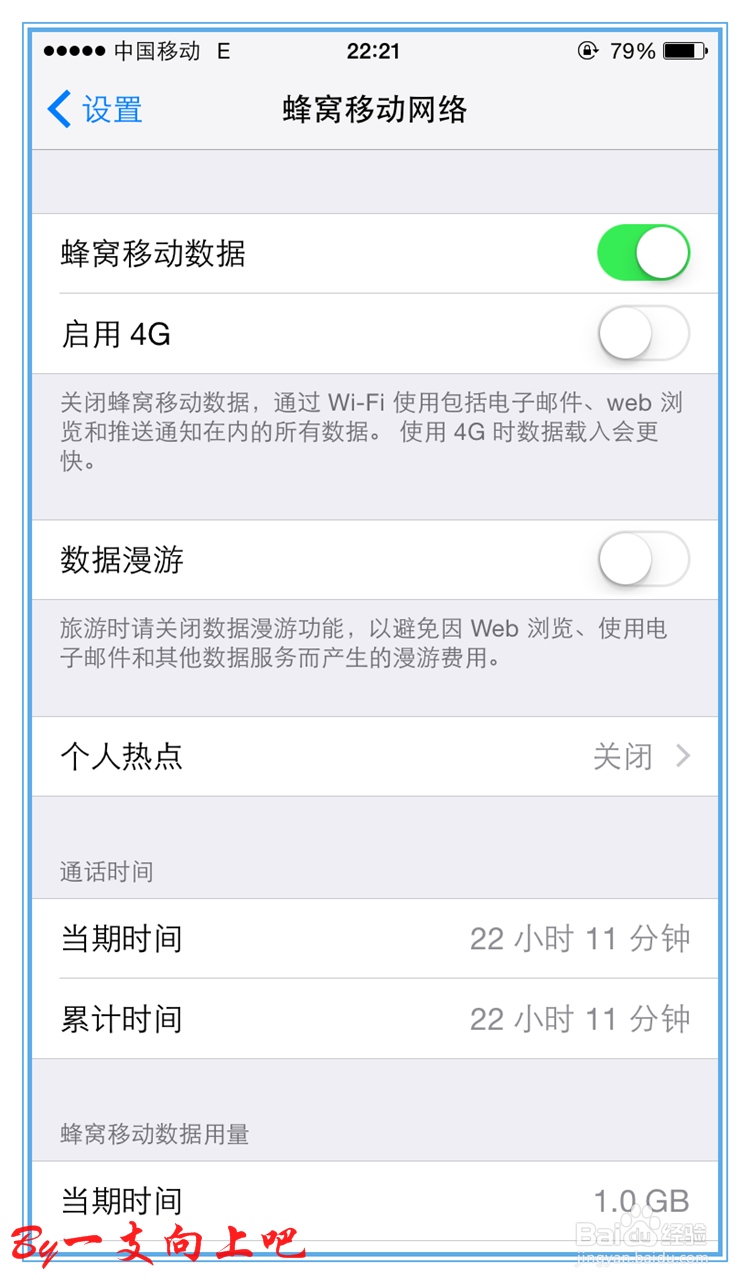Enable the 启用 4G switch
The height and width of the screenshot is (1284, 750).
643,334
